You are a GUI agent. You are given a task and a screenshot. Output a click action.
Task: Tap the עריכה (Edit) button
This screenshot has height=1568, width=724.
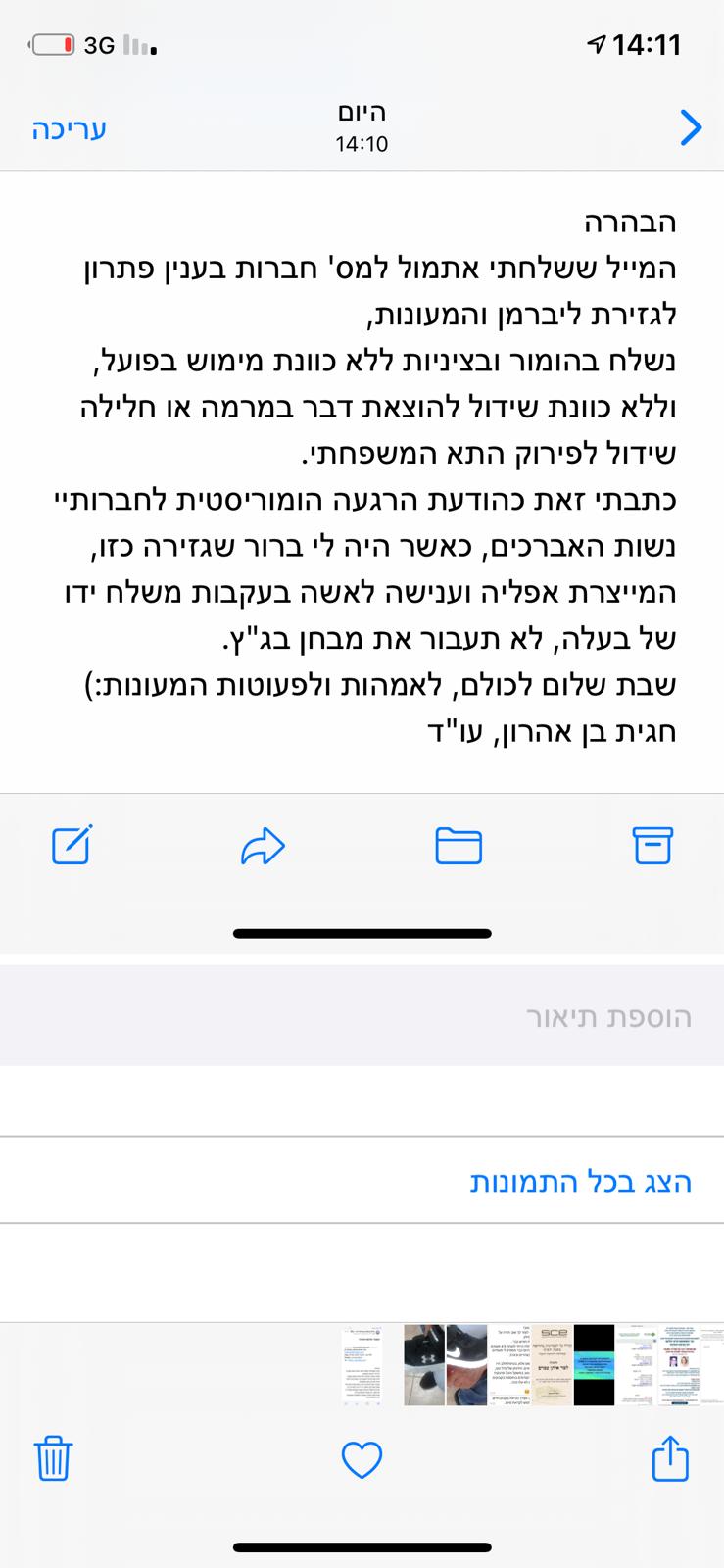[x=69, y=129]
